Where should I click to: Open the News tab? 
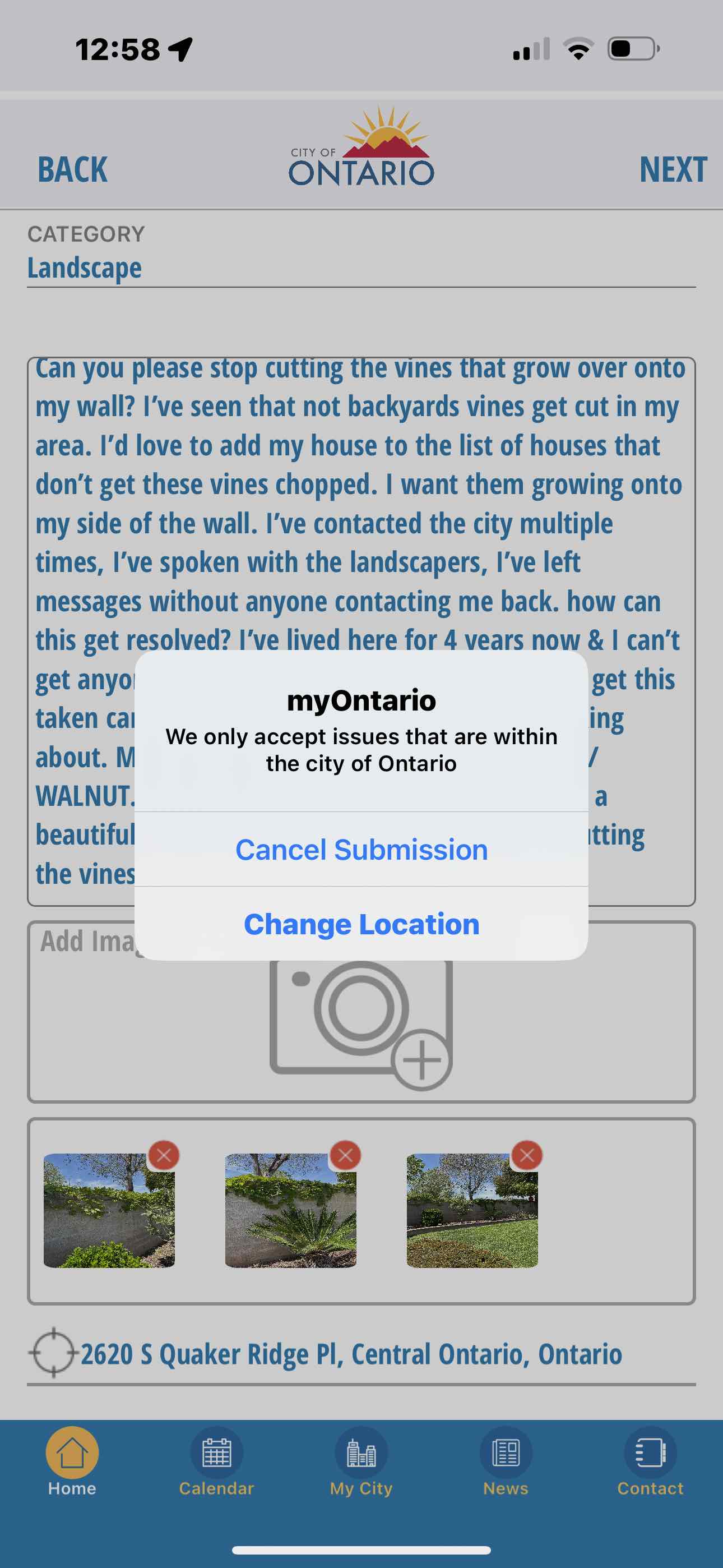506,1462
